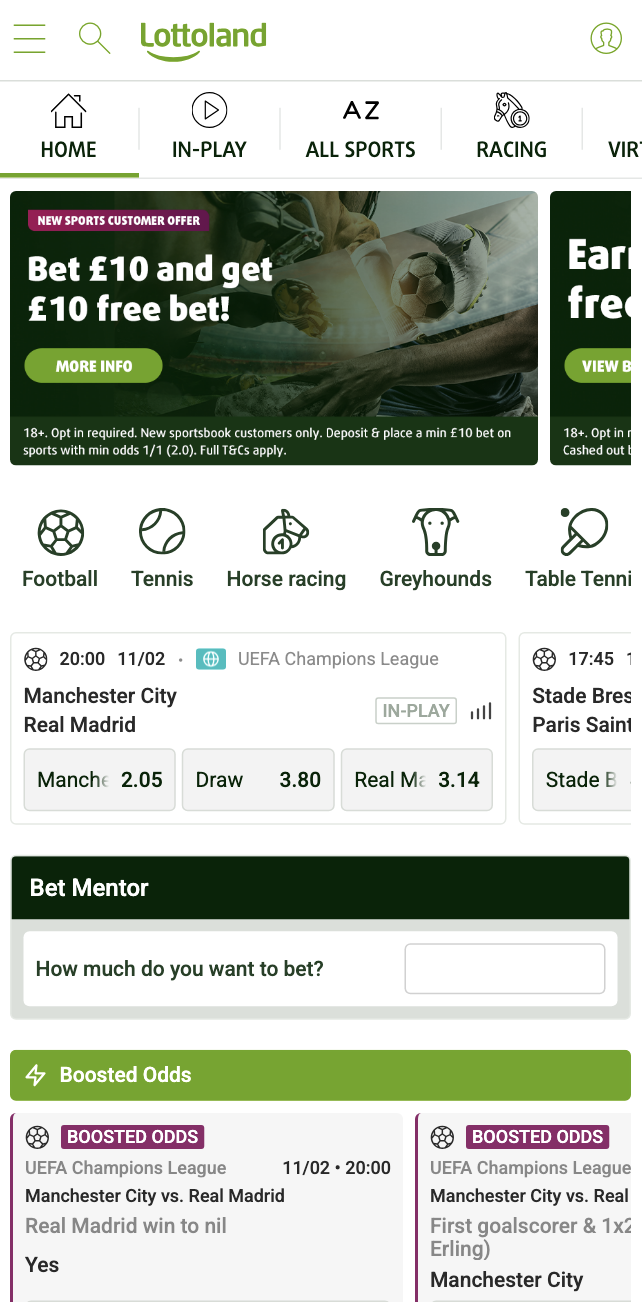The image size is (642, 1302).
Task: Open the search icon
Action: coord(94,39)
